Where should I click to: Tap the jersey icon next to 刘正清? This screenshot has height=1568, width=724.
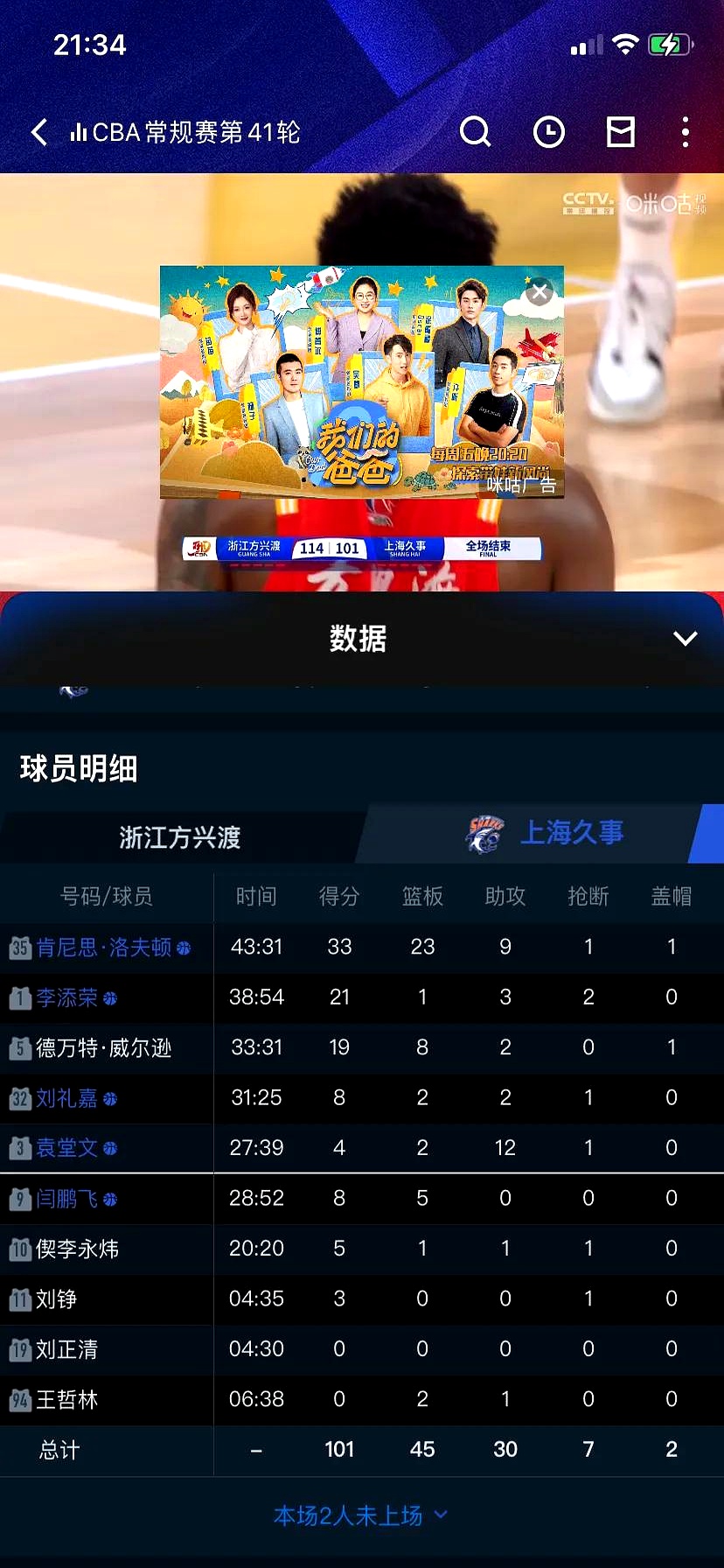click(x=19, y=1349)
